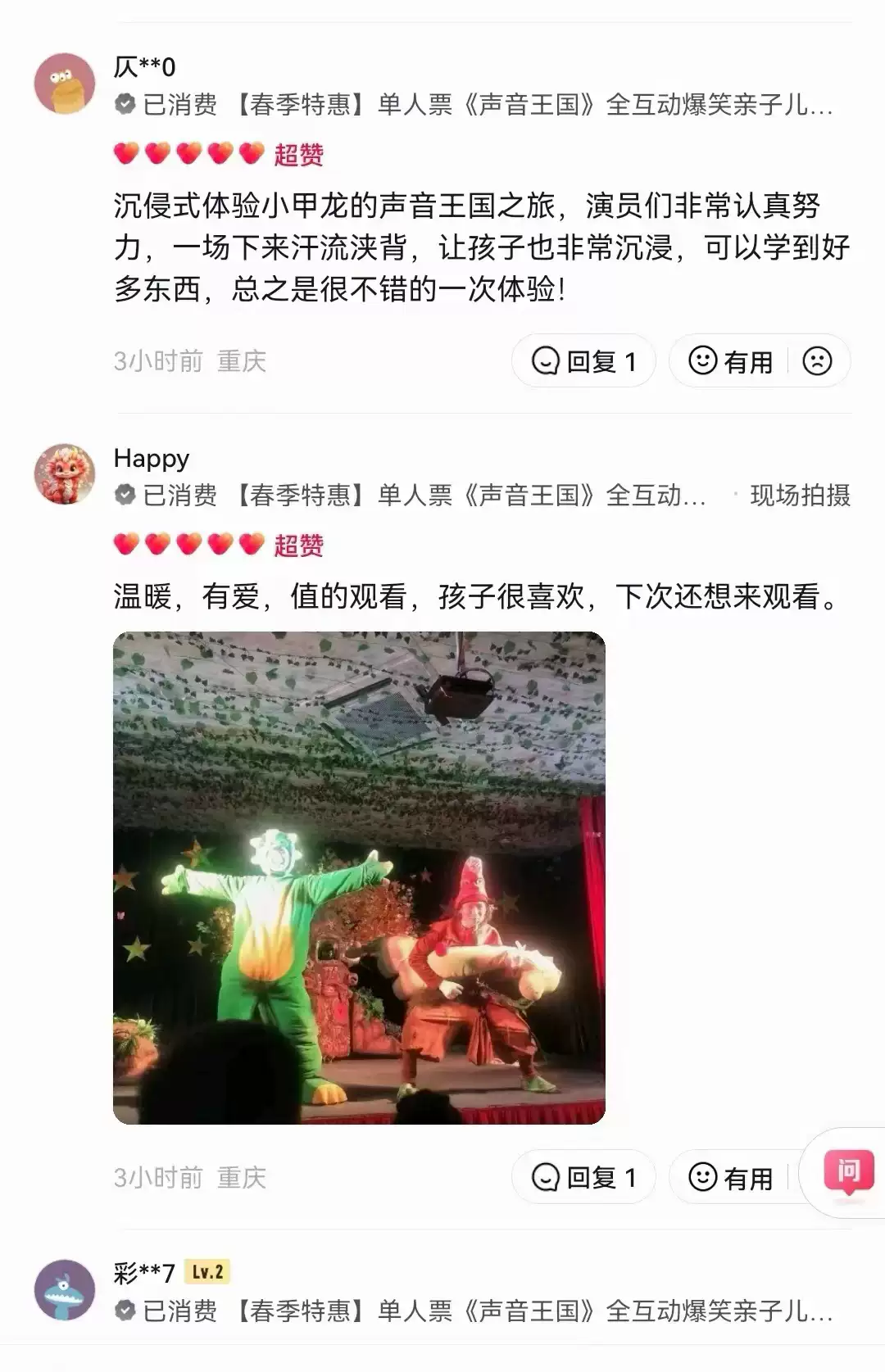
Task: Open Happy's profile avatar
Action: [x=65, y=475]
